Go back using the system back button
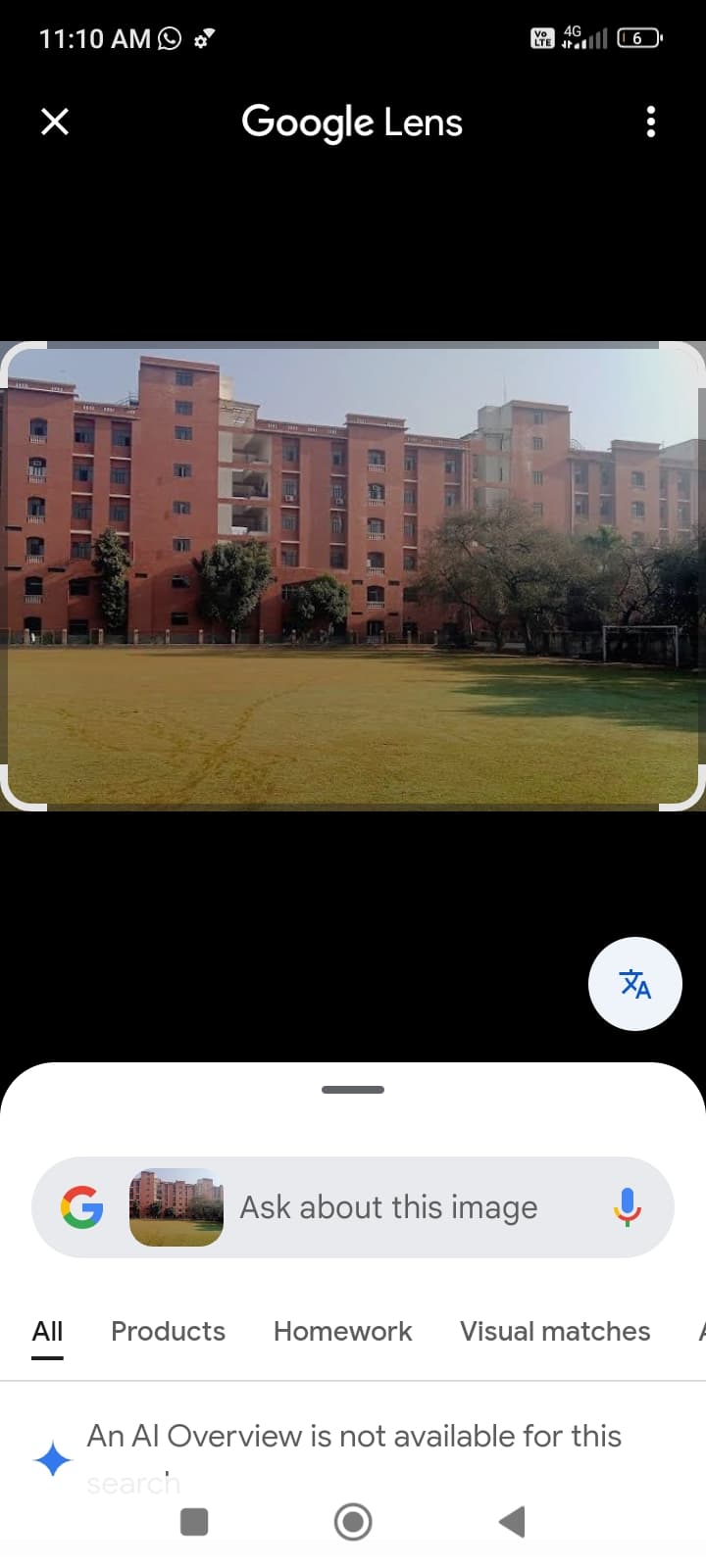The width and height of the screenshot is (706, 1568). tap(512, 1522)
